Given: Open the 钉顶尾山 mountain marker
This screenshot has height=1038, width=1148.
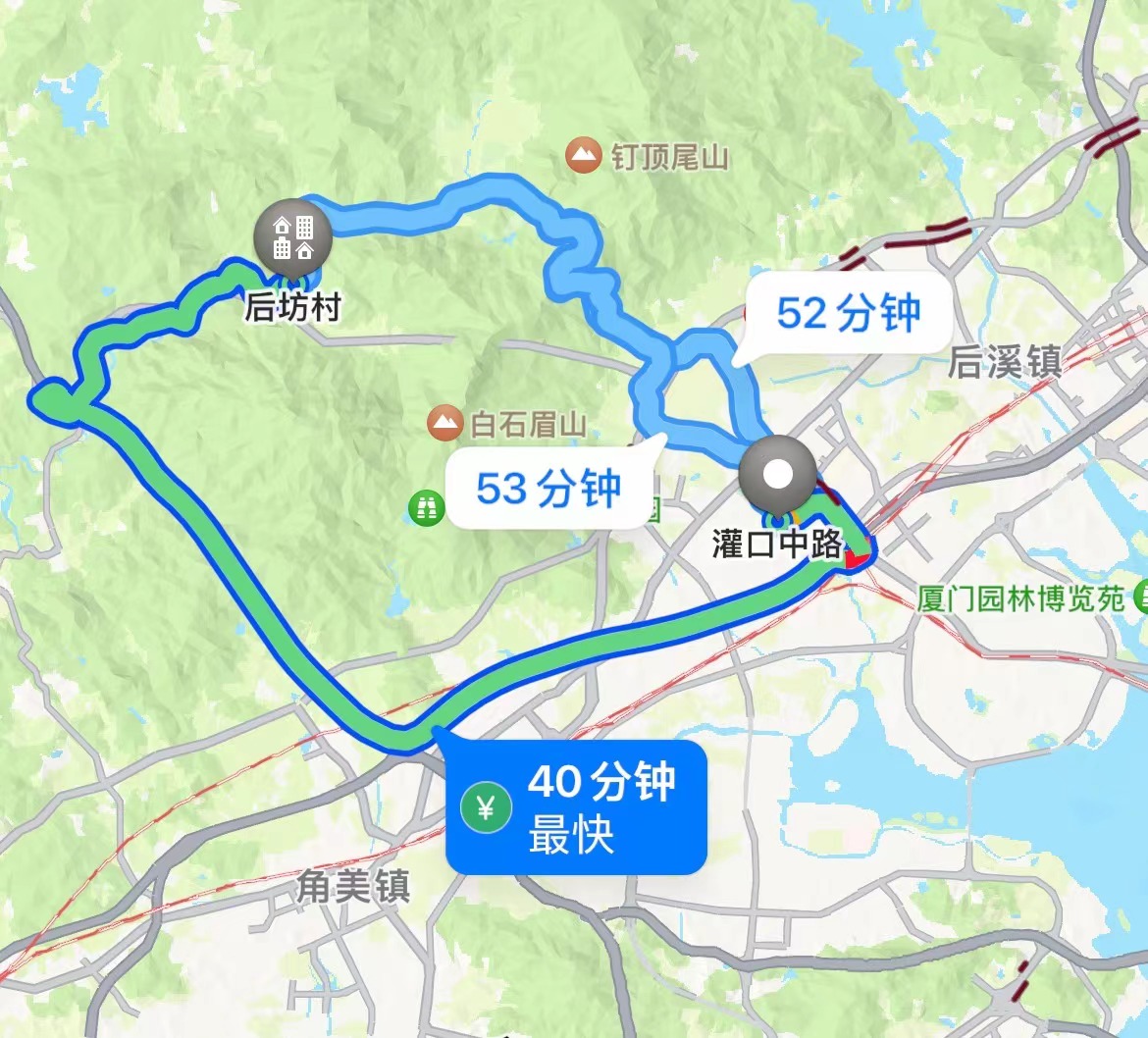Looking at the screenshot, I should 584,156.
